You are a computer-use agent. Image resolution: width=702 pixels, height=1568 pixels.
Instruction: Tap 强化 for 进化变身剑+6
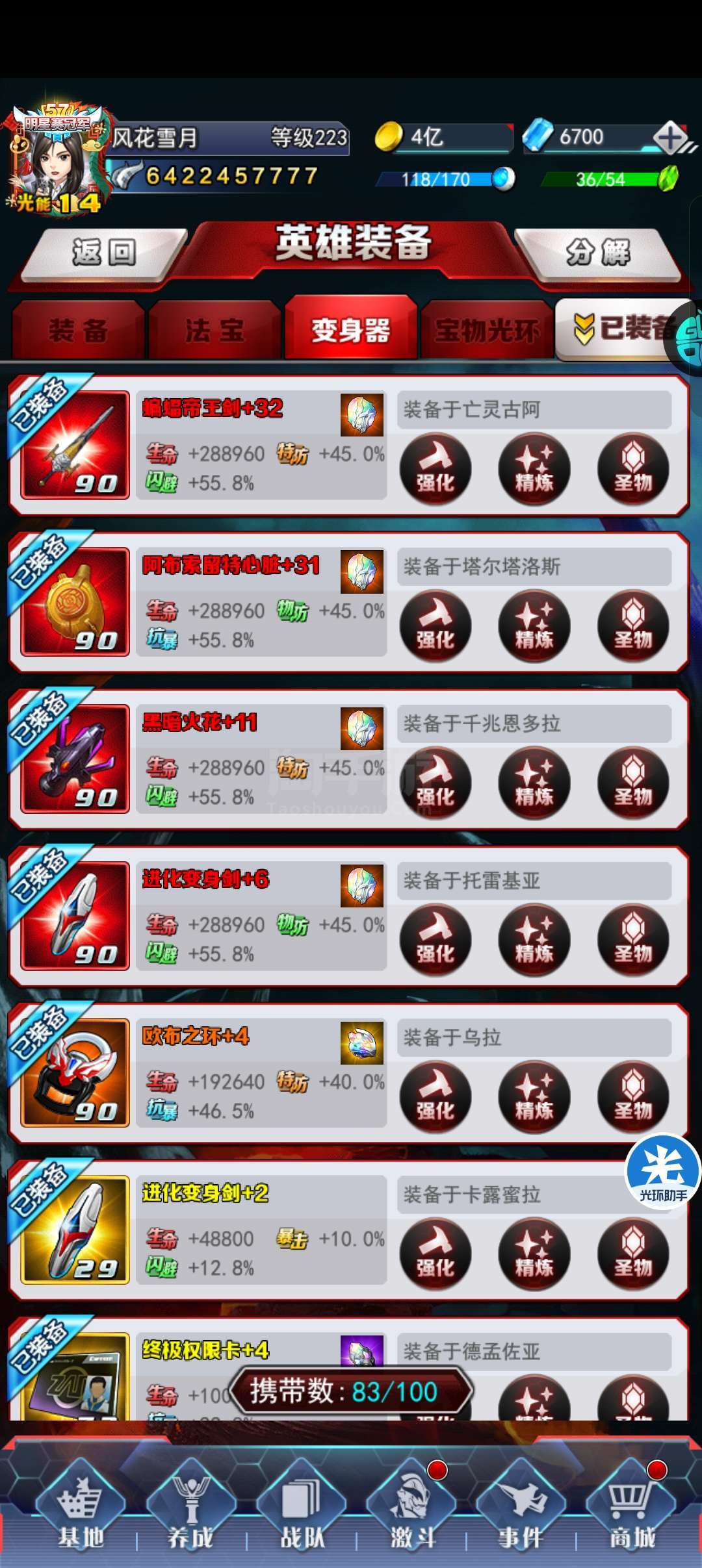435,941
